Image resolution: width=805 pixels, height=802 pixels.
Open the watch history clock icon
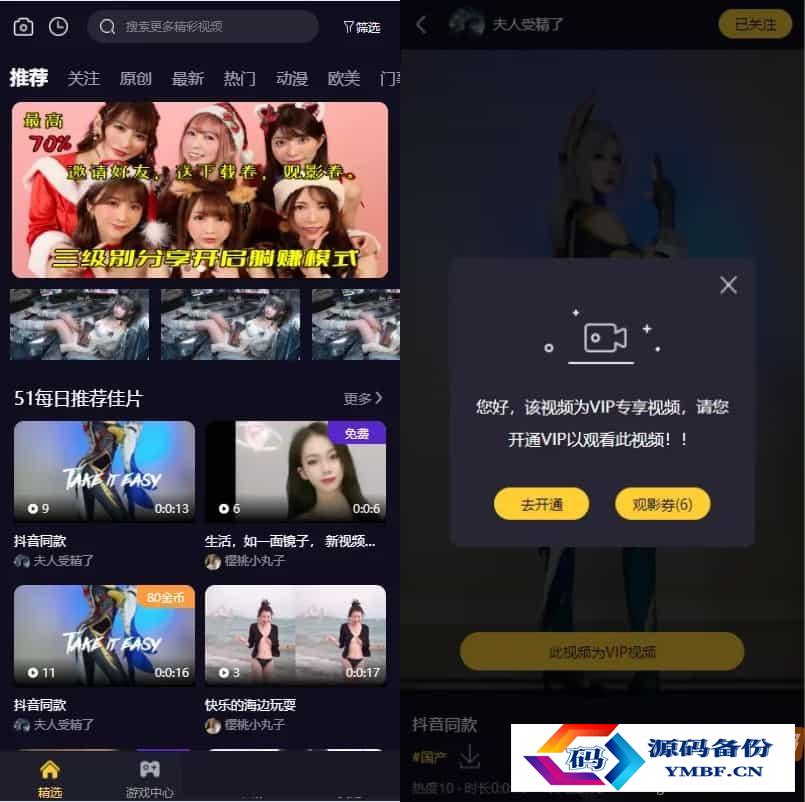[59, 27]
